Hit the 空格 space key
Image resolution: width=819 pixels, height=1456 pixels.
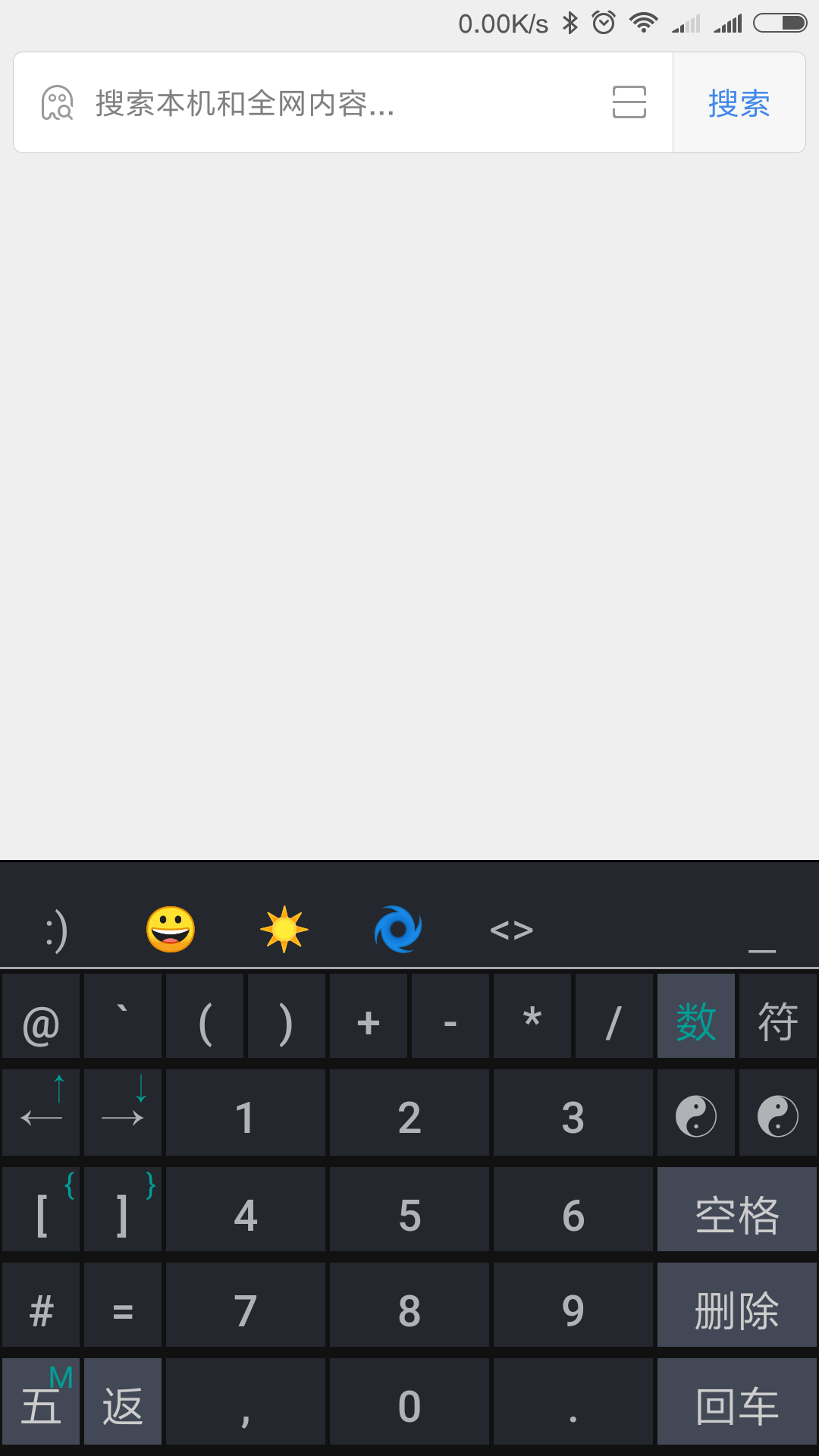pos(736,1213)
